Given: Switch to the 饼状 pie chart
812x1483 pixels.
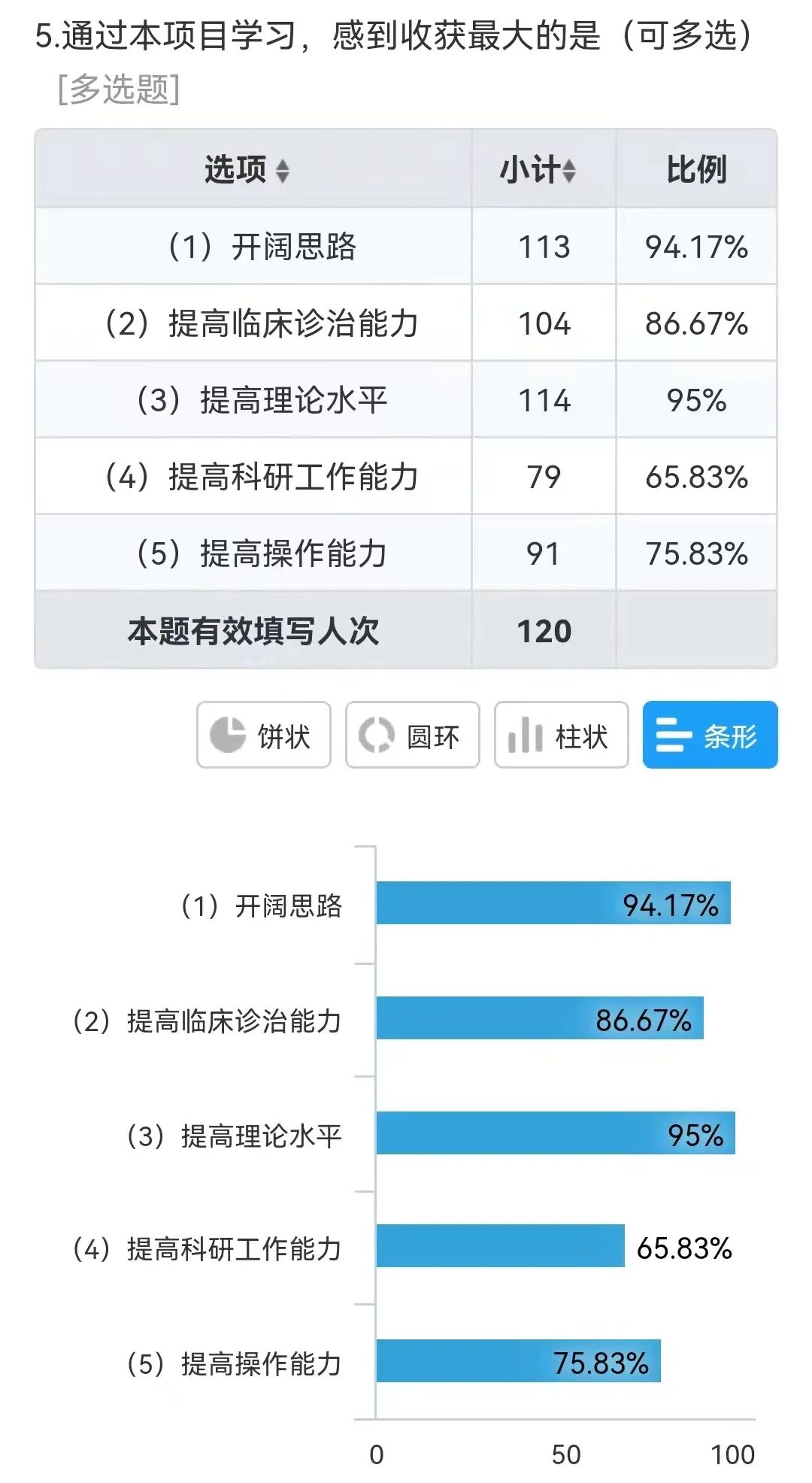Looking at the screenshot, I should click(x=263, y=735).
